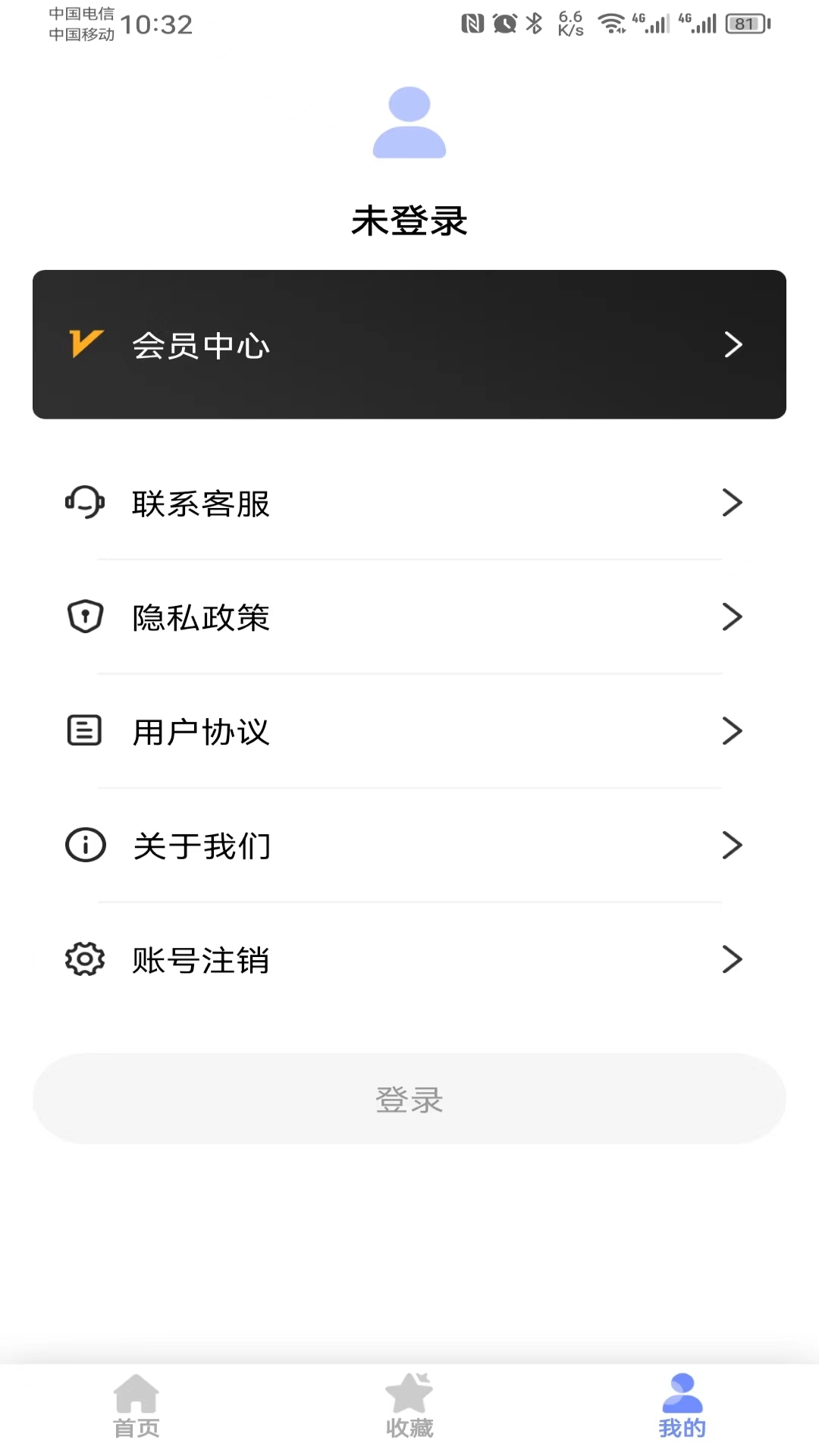Click the document icon beside 用户协议

point(83,730)
